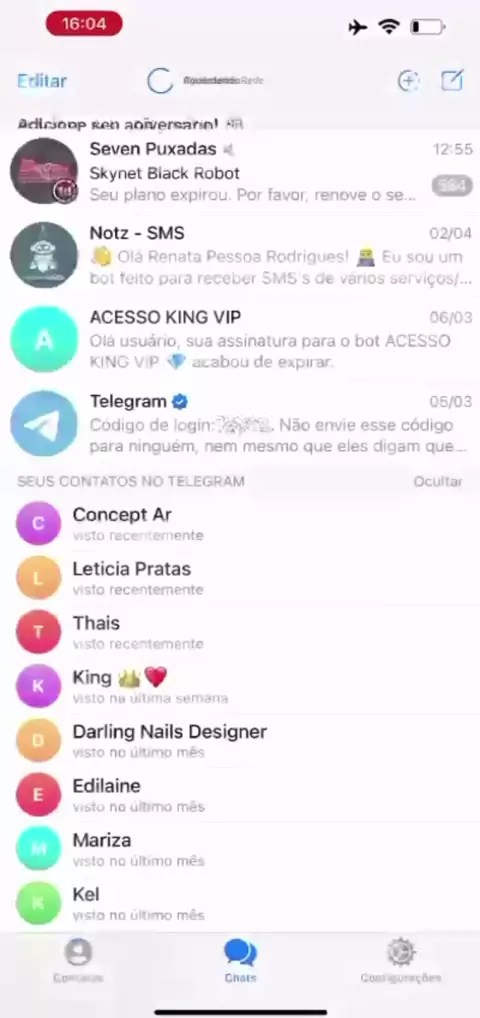Open the ACESSO KING VIP chat
480x1018 pixels.
pyautogui.click(x=240, y=340)
